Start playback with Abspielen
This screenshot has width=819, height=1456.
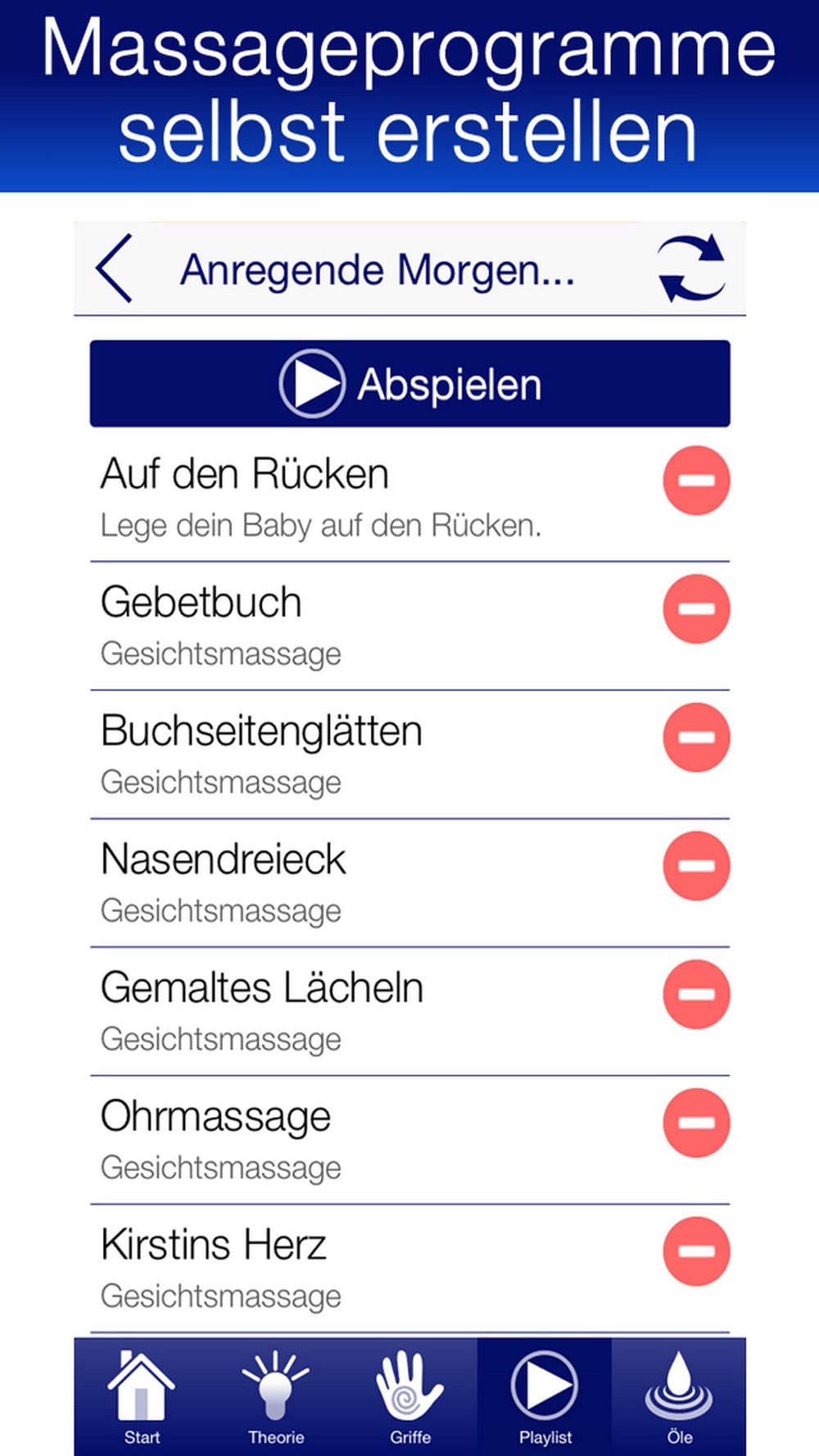pos(409,383)
